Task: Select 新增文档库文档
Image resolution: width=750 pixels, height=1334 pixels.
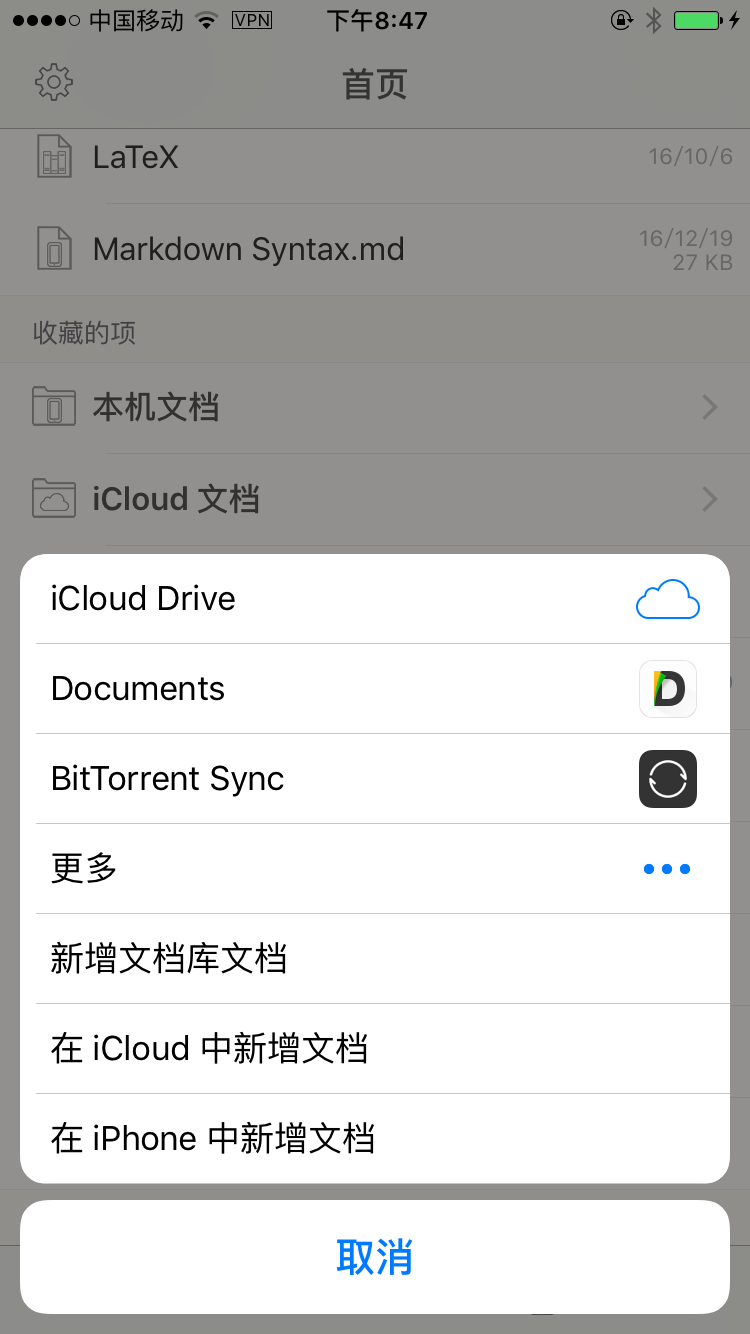Action: pos(375,959)
